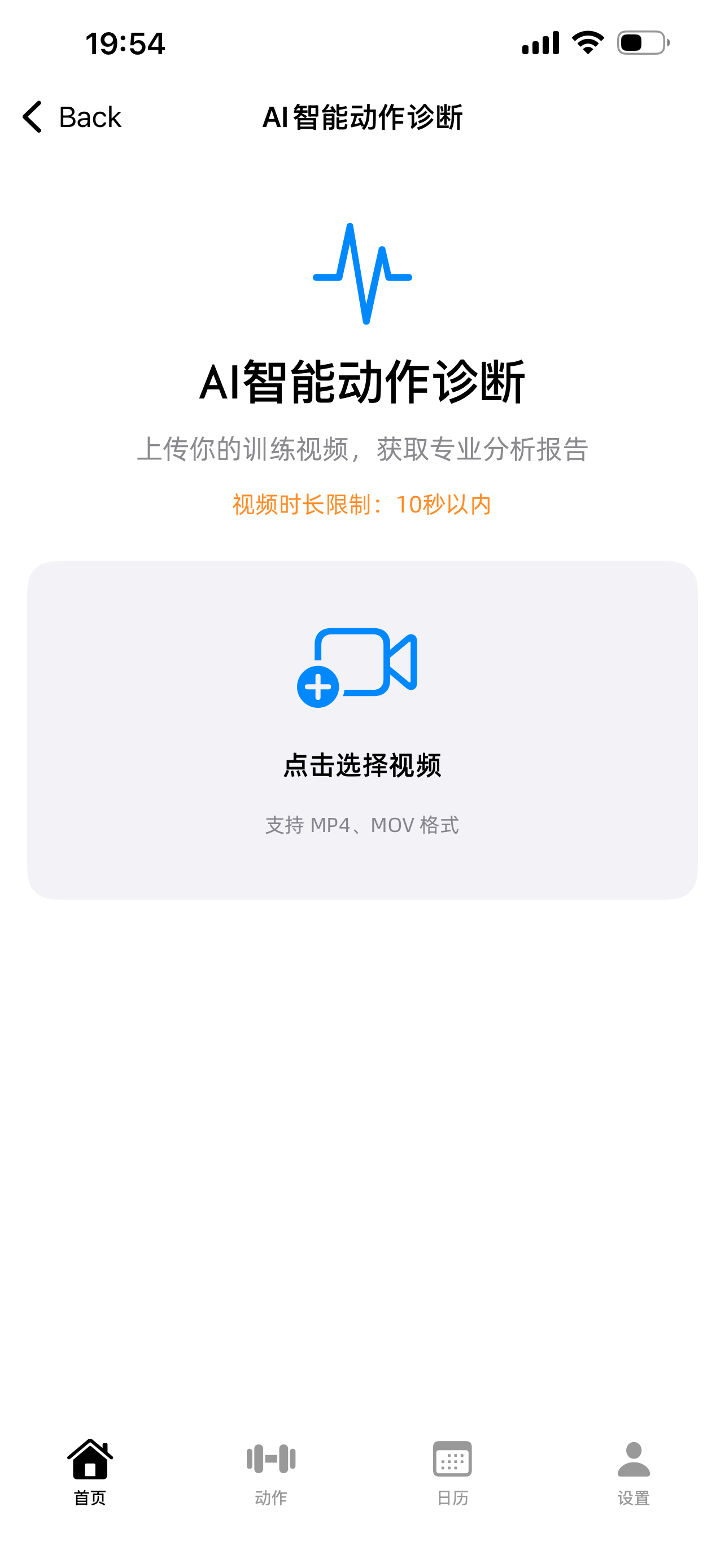Image resolution: width=725 pixels, height=1568 pixels.
Task: Go back using the Back button
Action: [72, 117]
